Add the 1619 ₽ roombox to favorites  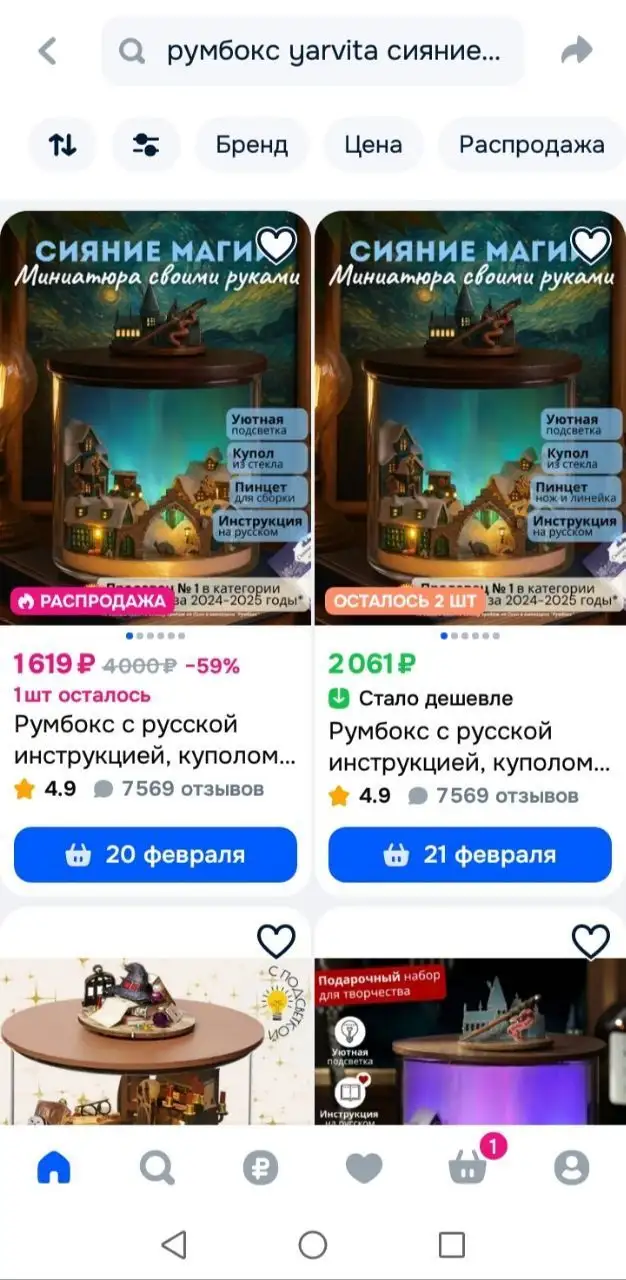(277, 244)
